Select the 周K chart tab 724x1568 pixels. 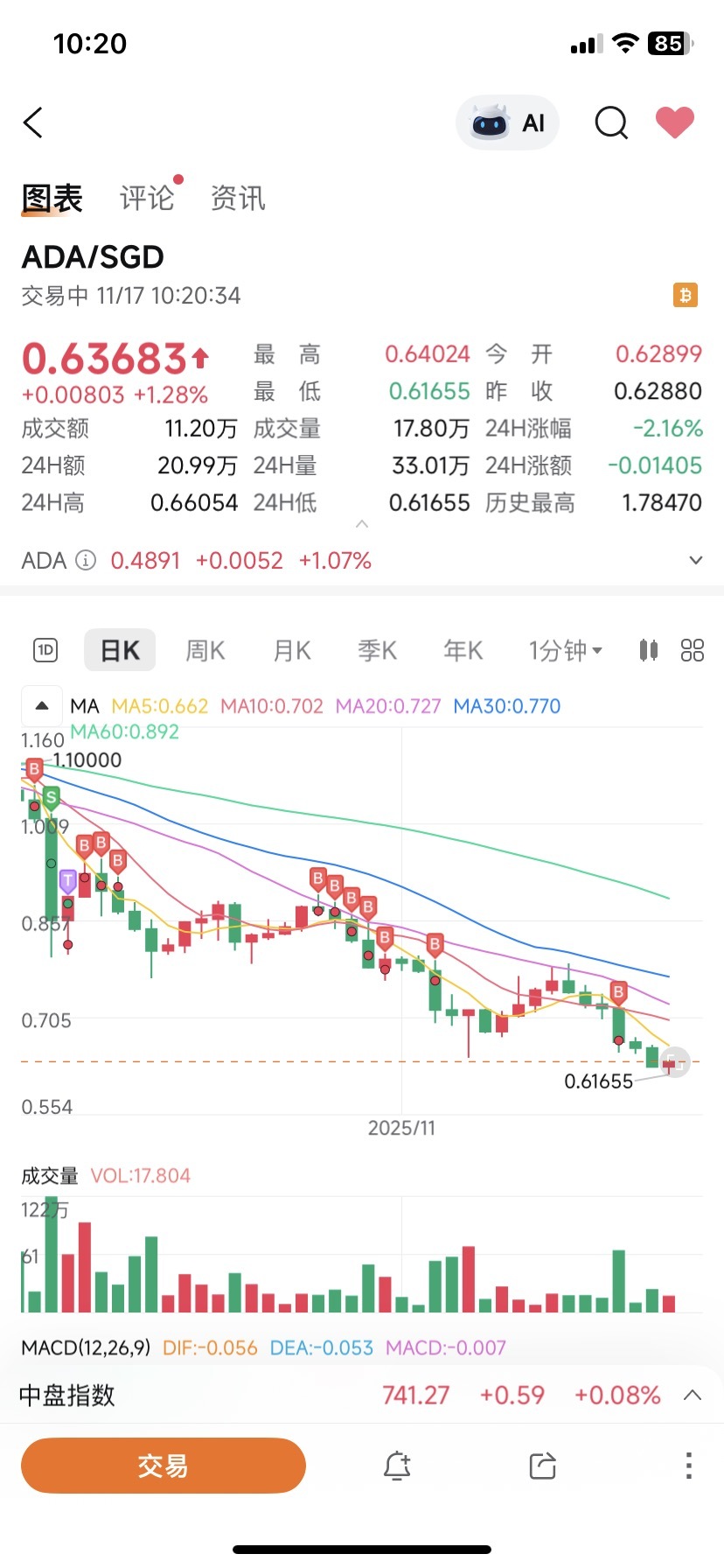(x=205, y=650)
